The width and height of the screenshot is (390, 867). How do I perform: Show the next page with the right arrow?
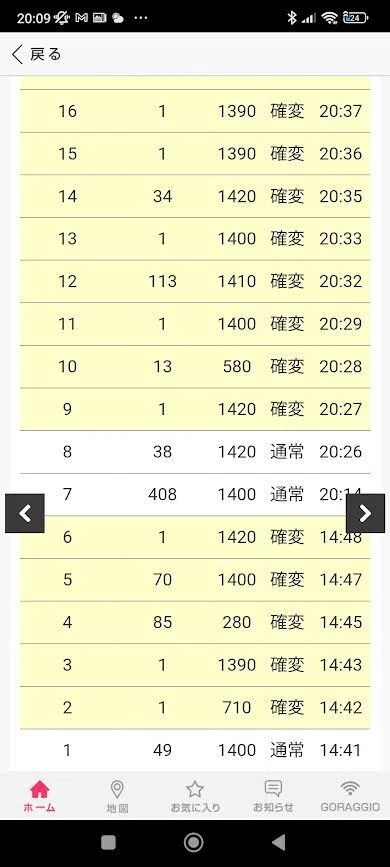tap(365, 514)
